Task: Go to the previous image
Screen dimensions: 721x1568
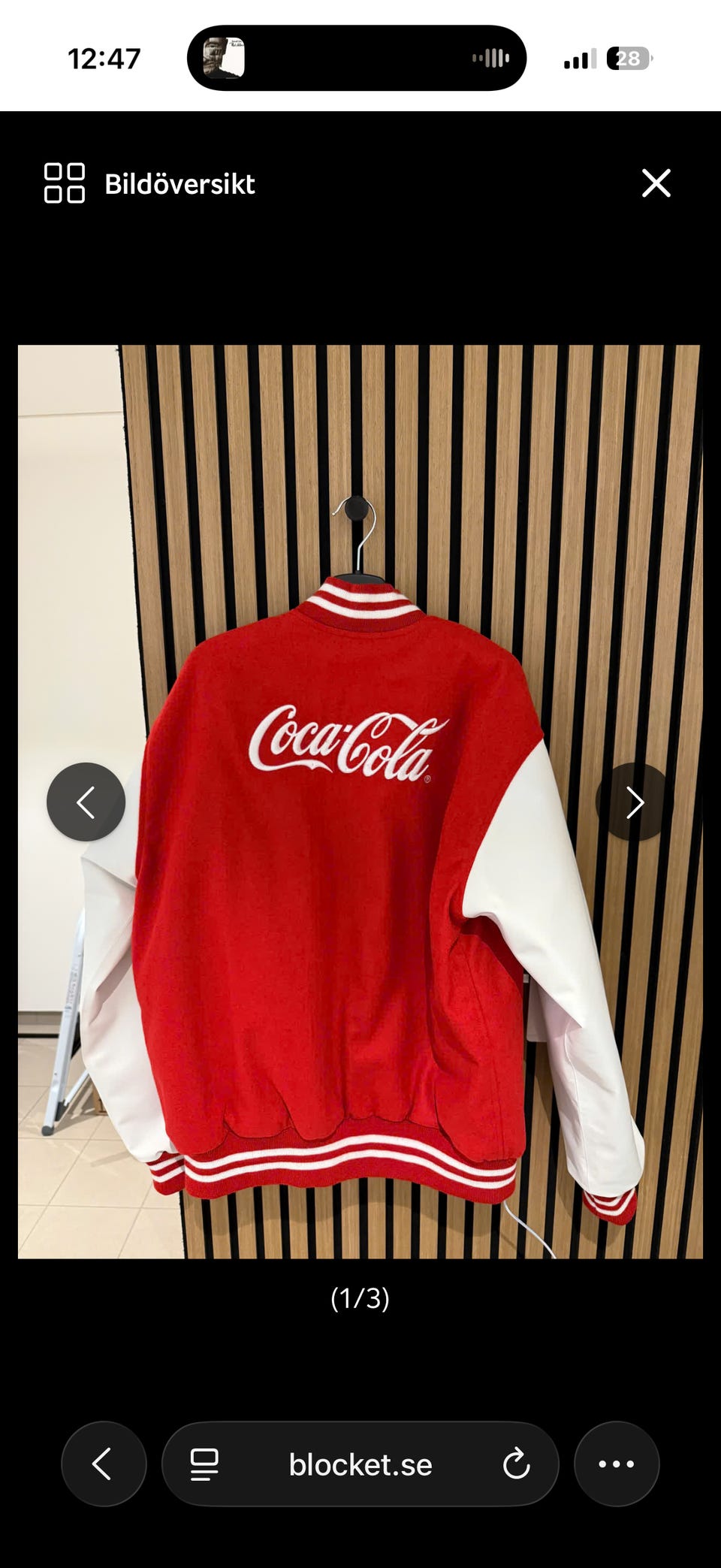Action: [x=86, y=802]
